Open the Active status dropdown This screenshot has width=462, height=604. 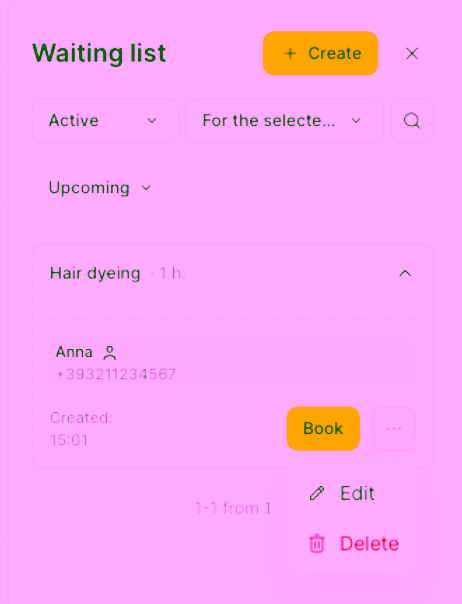[106, 121]
